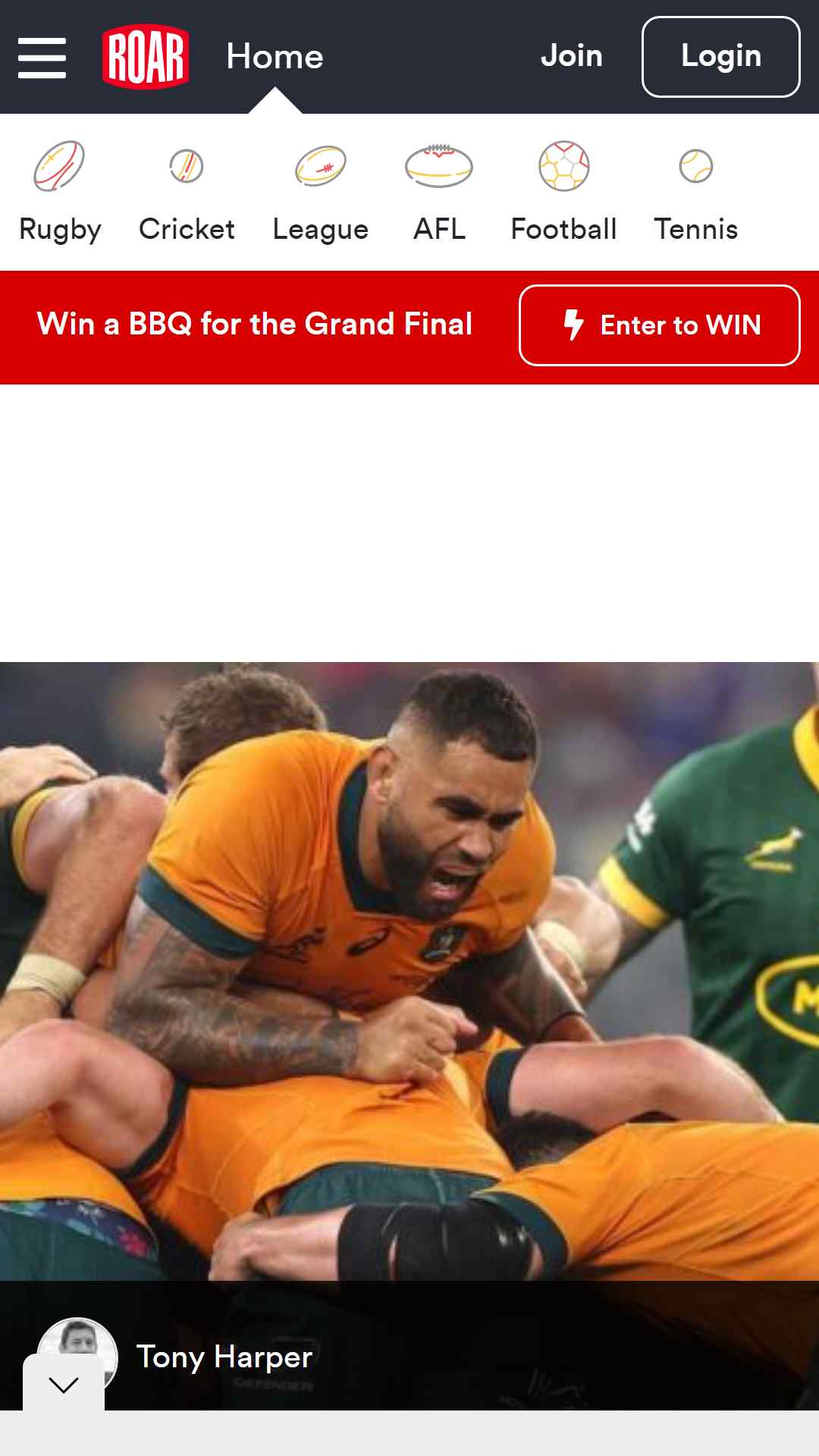The width and height of the screenshot is (819, 1456).
Task: Tap Home in the header
Action: tap(275, 57)
